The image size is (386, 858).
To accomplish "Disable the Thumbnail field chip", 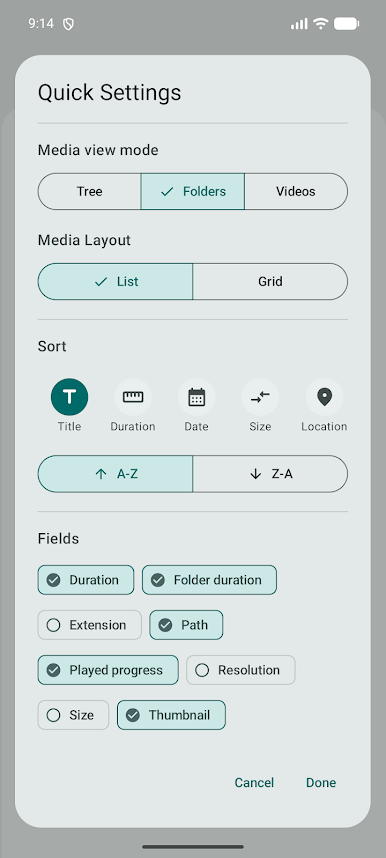I will tap(171, 715).
